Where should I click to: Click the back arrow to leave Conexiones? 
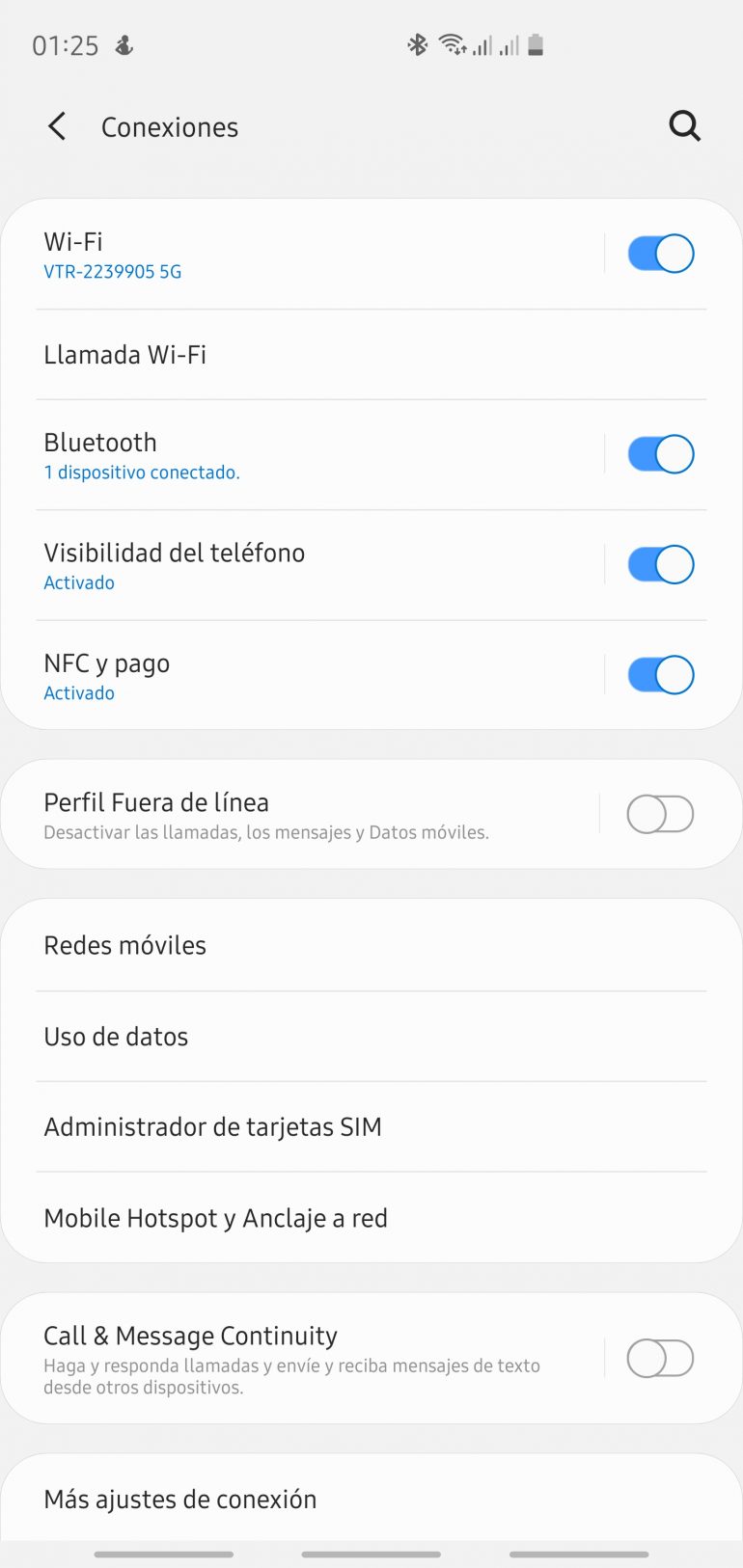(x=56, y=125)
